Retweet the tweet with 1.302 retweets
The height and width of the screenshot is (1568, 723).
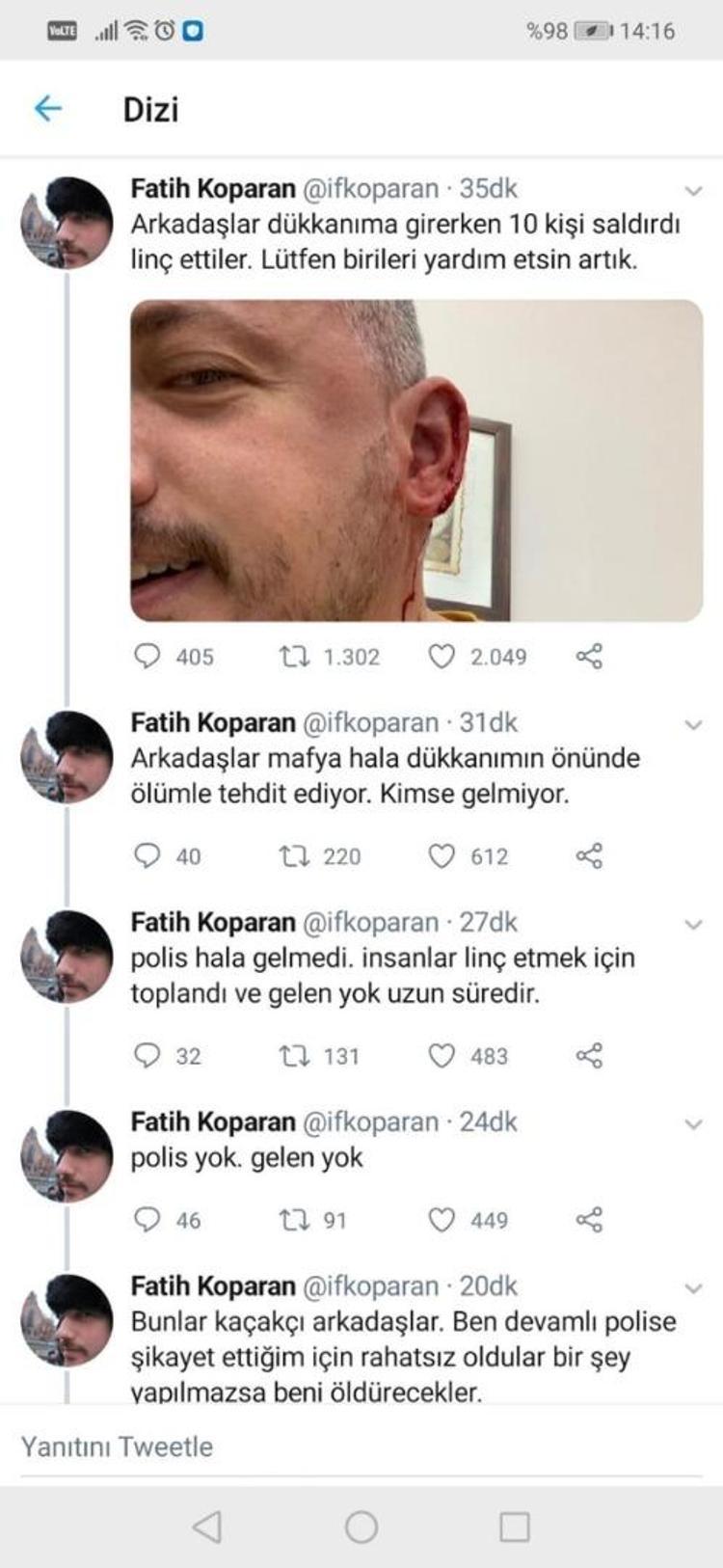(x=294, y=657)
